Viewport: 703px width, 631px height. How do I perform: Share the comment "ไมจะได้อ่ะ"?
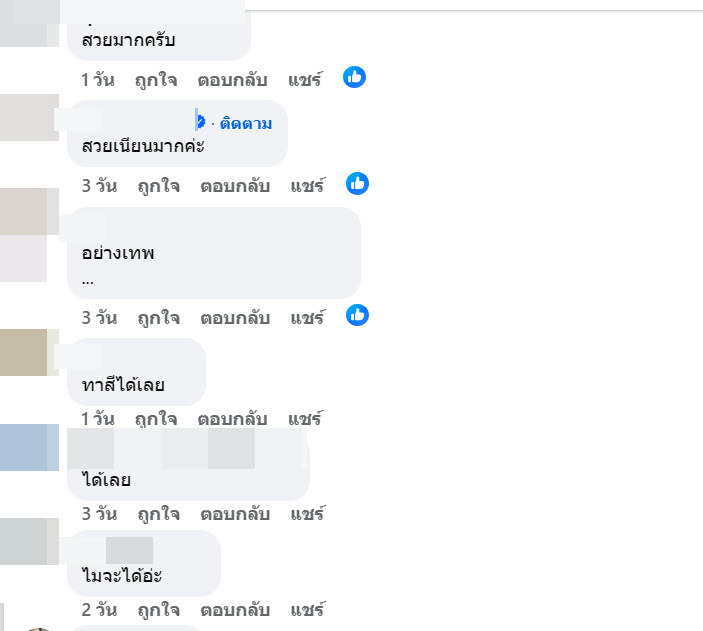pos(308,609)
